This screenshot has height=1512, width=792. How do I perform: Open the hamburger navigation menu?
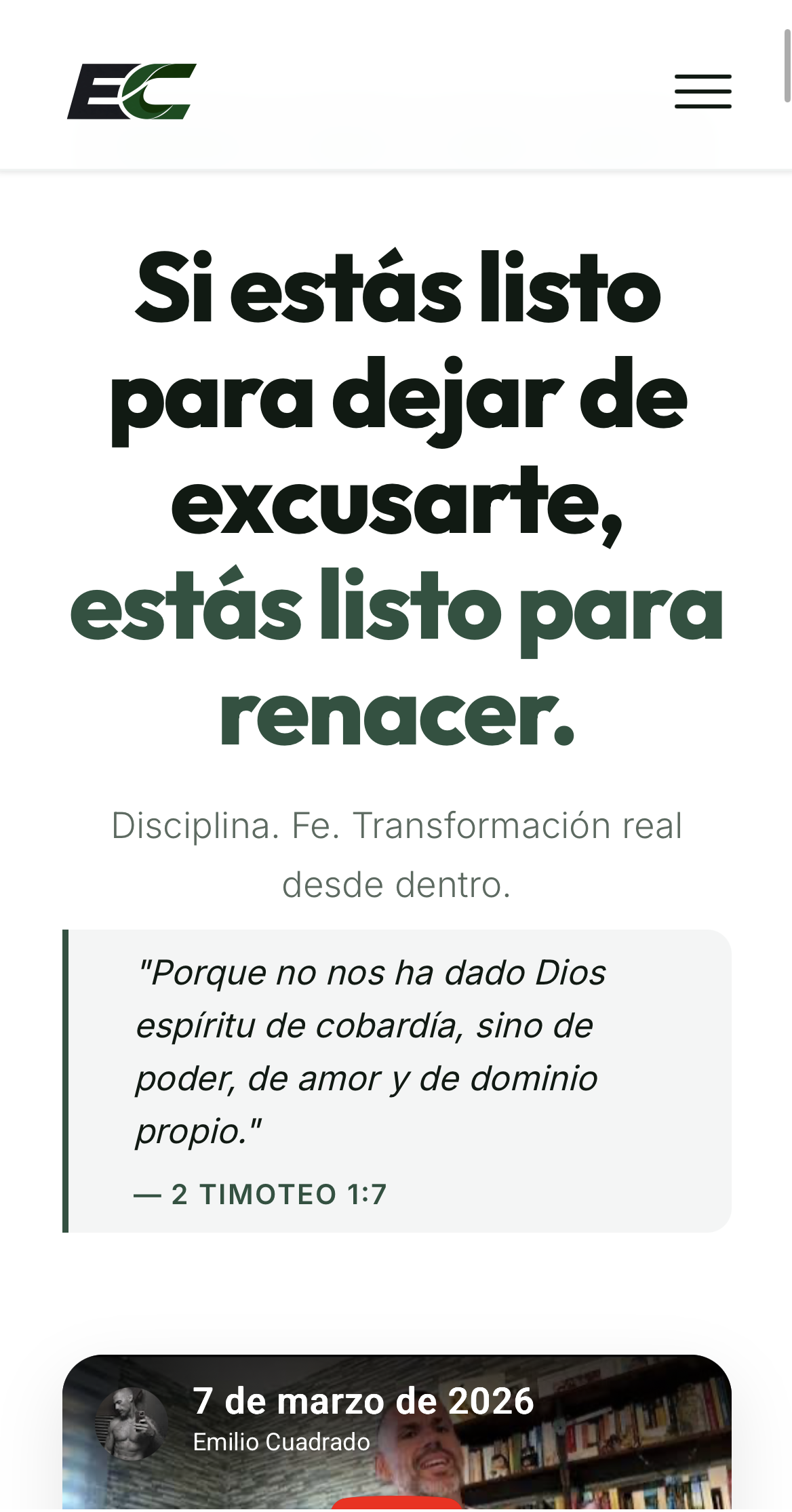tap(702, 92)
